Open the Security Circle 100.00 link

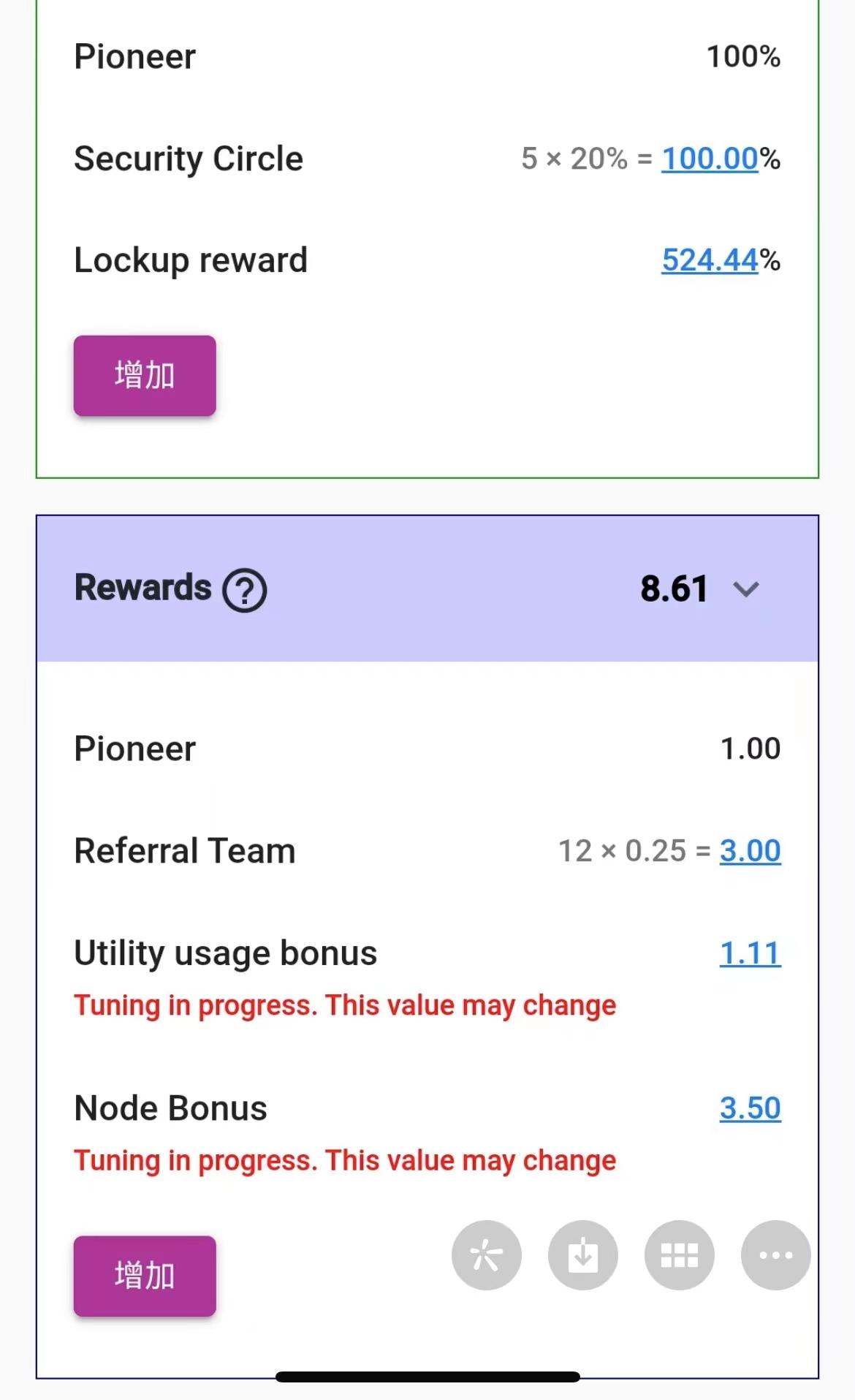pyautogui.click(x=710, y=159)
